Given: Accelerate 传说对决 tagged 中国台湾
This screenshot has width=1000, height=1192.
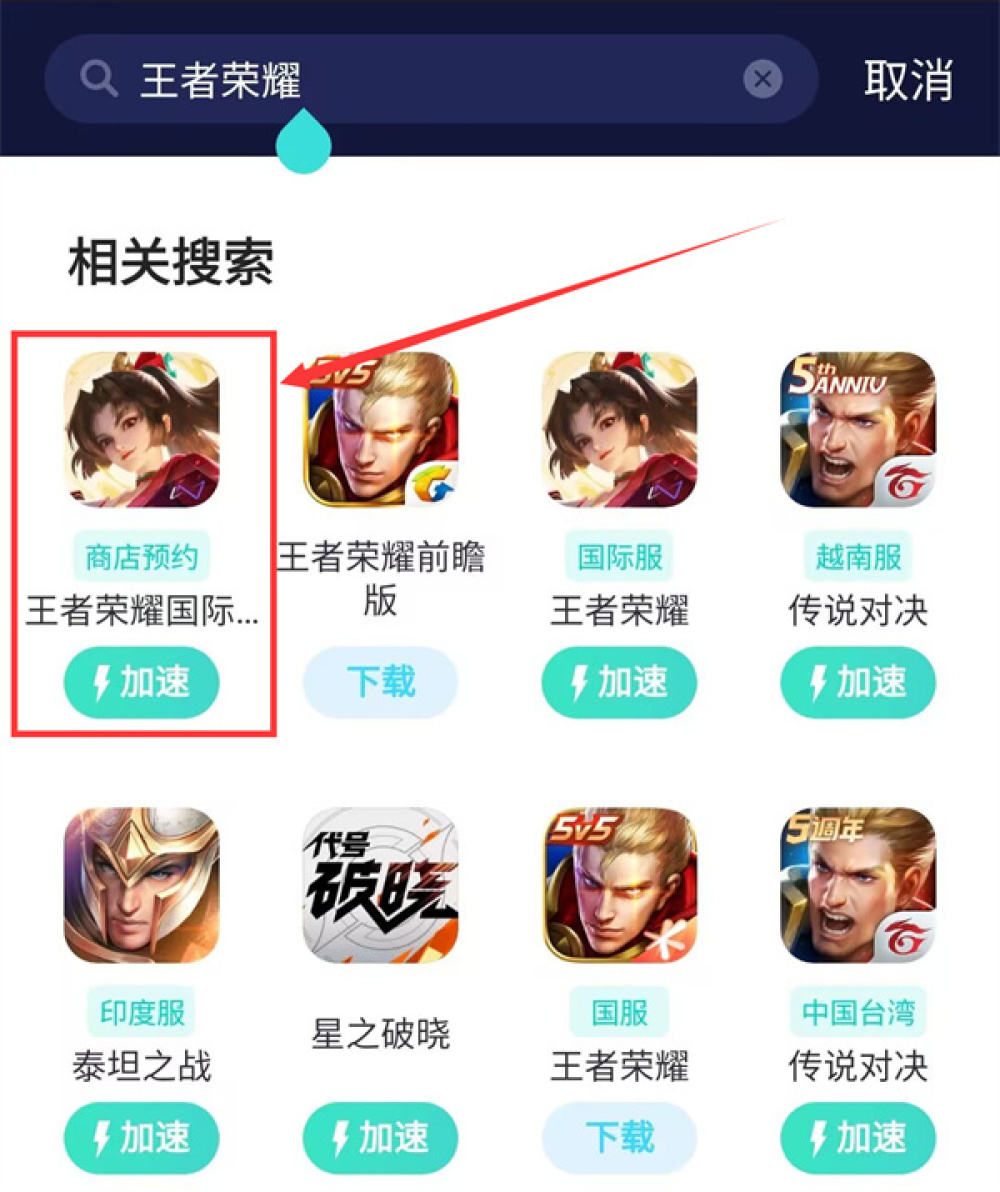Looking at the screenshot, I should [858, 1137].
